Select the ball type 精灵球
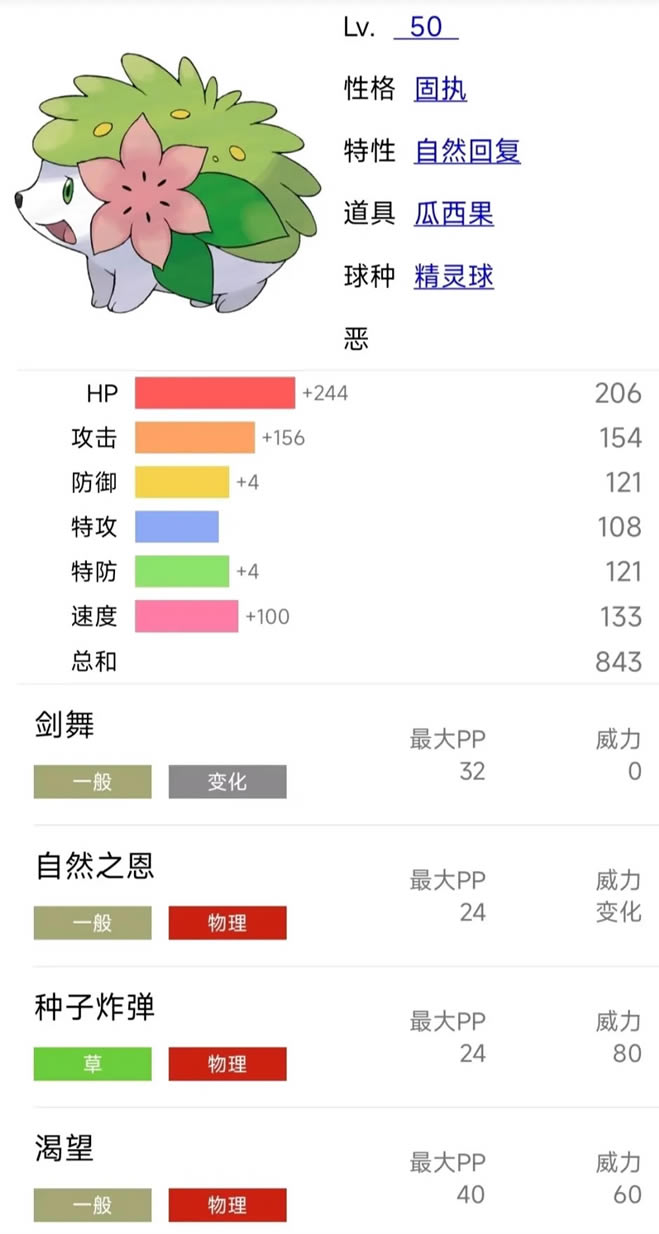659x1234 pixels. coord(453,275)
